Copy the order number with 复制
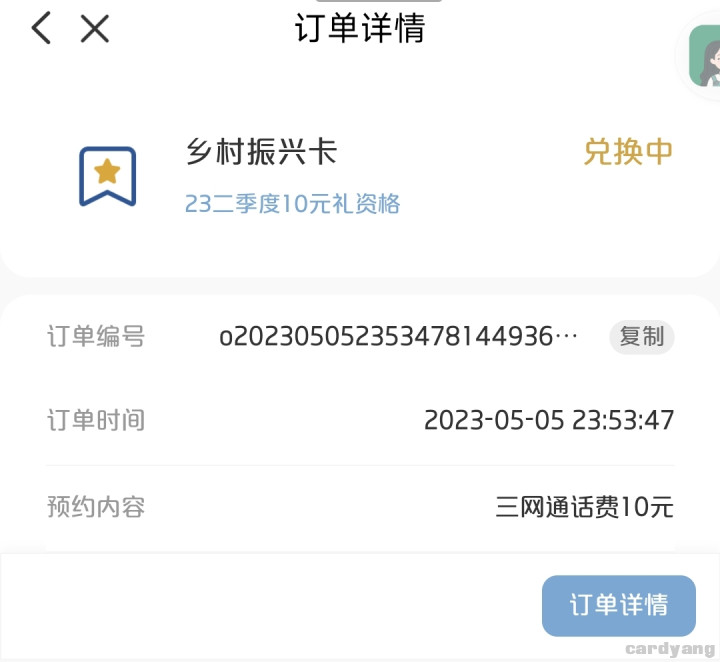 pos(642,337)
